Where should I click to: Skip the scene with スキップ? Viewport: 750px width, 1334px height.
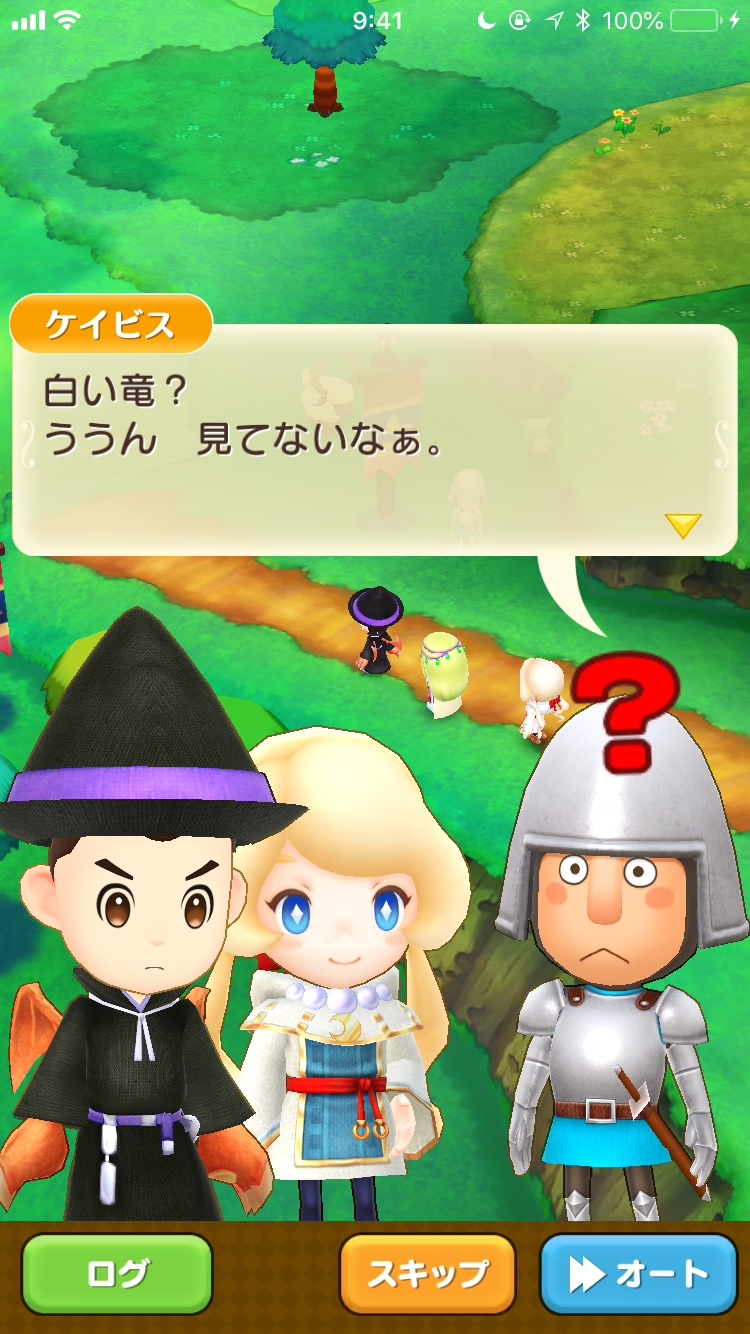tap(428, 1273)
